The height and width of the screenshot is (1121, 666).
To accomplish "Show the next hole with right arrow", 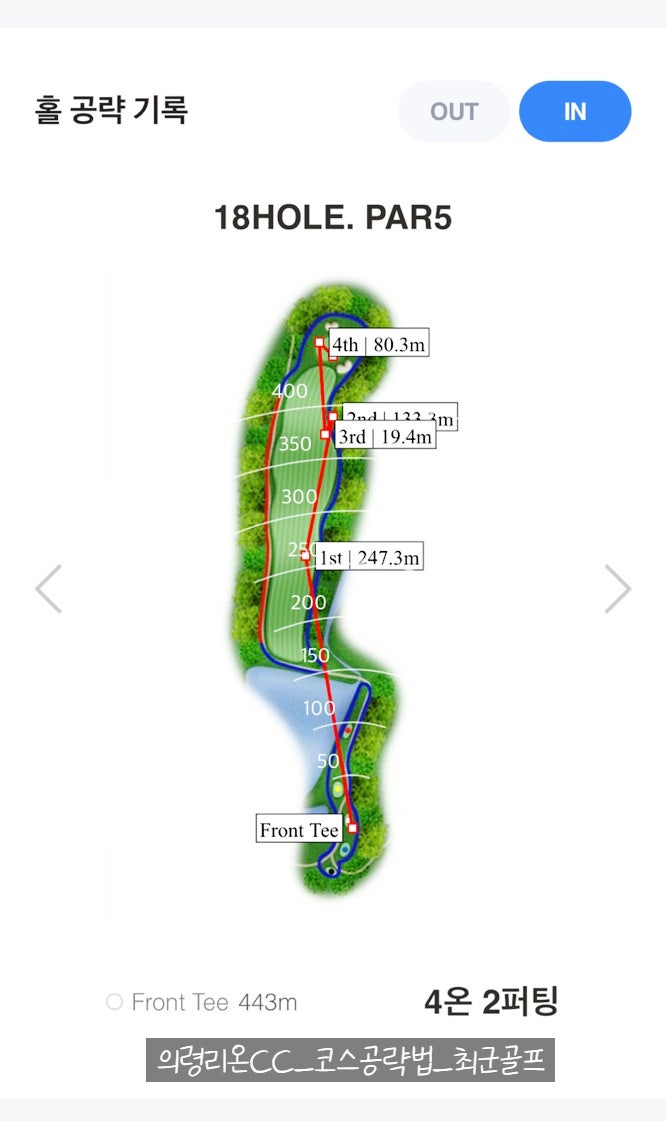I will 618,589.
